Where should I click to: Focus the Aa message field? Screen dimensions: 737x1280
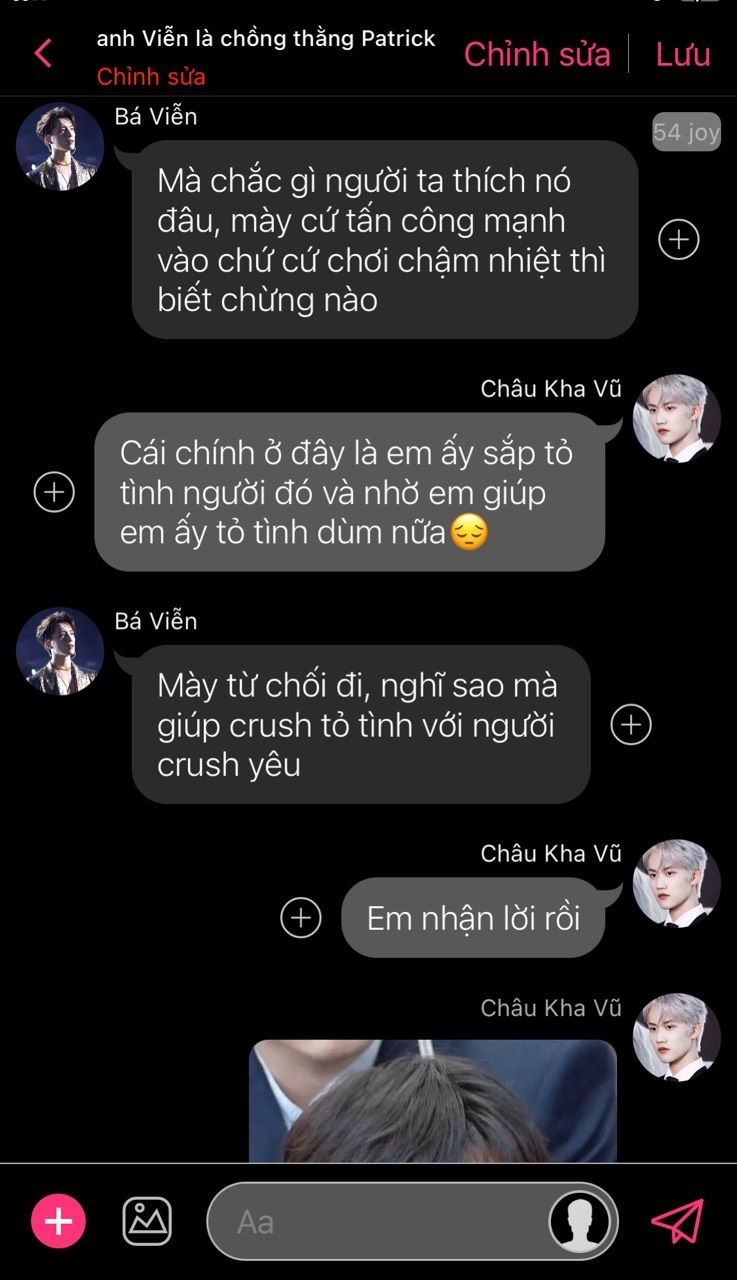click(x=380, y=1221)
